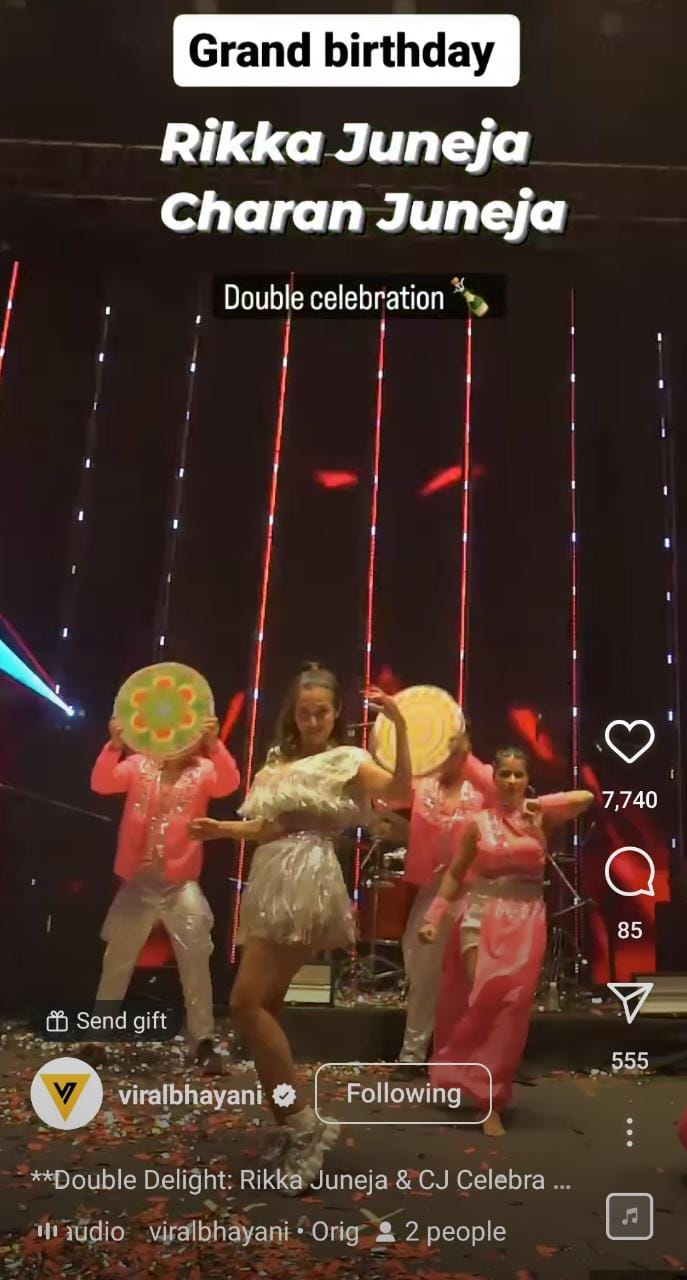The height and width of the screenshot is (1280, 687).
Task: Tap the Send gift button
Action: pos(107,1021)
